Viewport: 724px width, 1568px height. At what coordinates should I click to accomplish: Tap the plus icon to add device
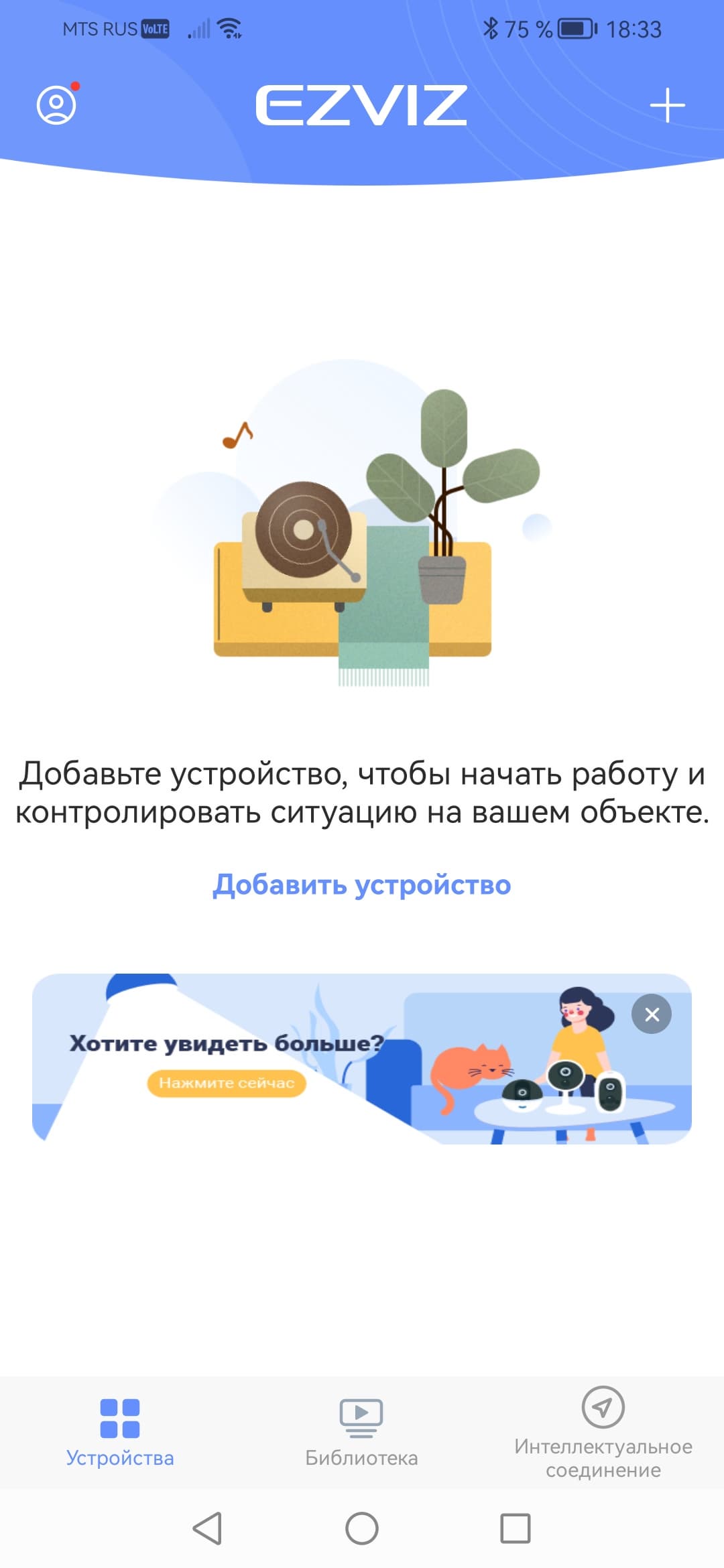coord(667,106)
